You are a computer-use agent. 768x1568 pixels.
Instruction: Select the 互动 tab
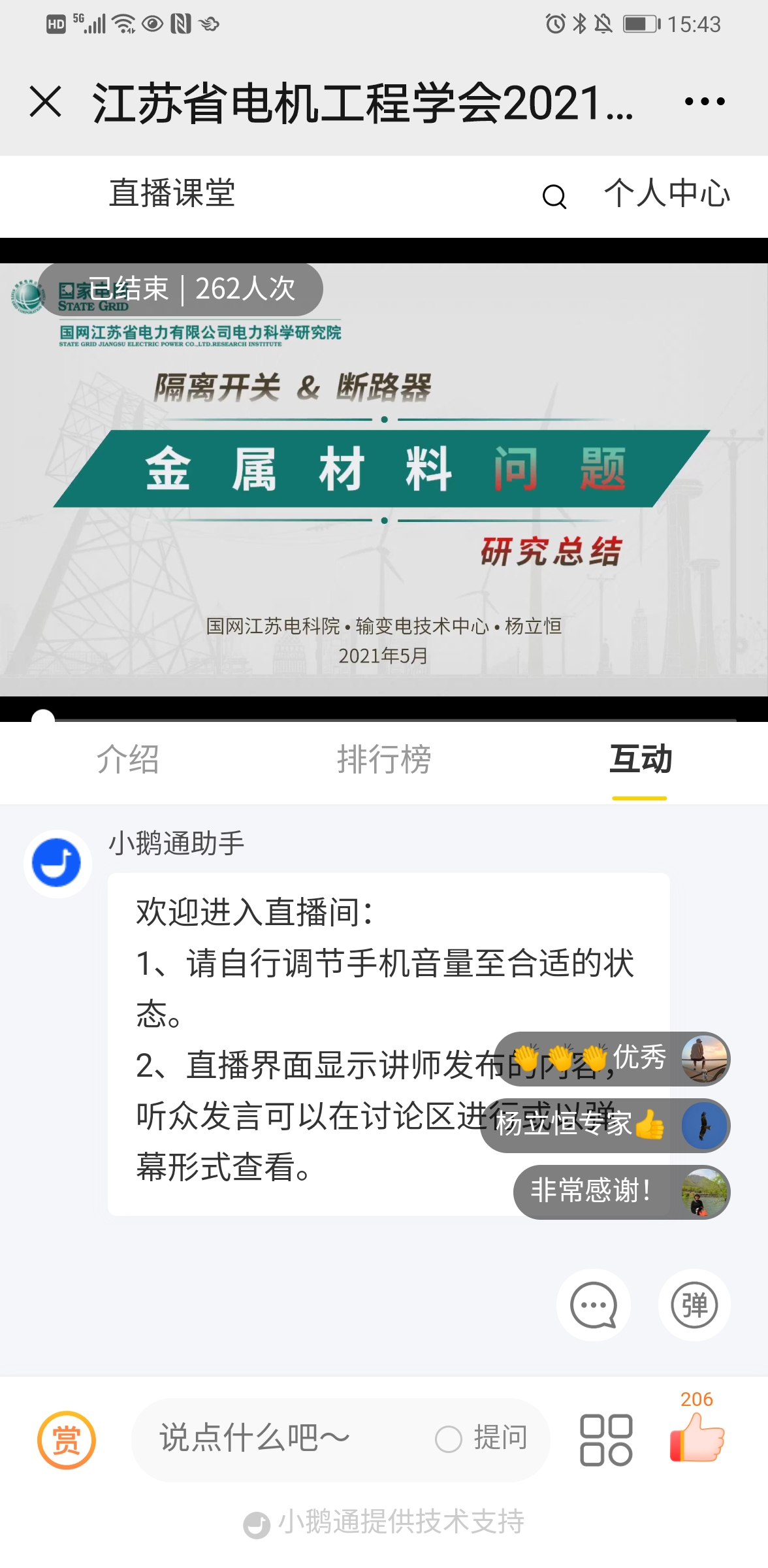tap(640, 760)
